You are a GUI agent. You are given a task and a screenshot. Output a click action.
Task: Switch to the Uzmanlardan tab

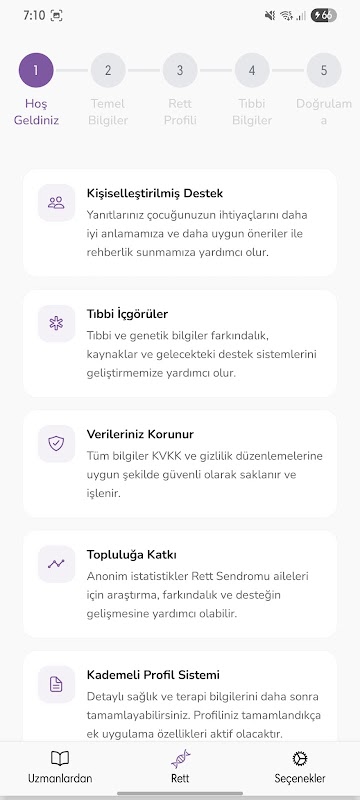click(x=60, y=767)
